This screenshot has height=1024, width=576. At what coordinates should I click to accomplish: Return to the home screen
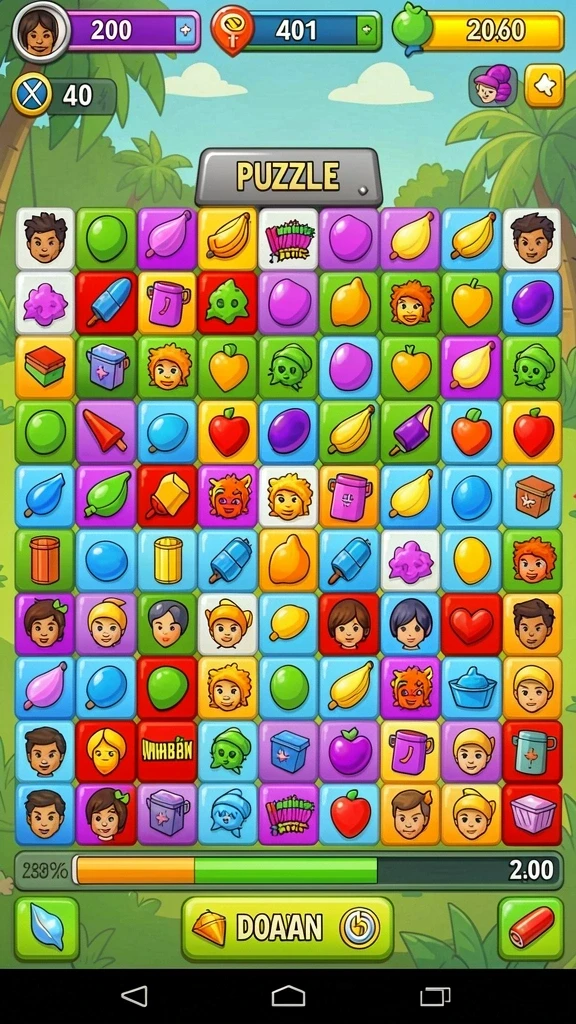[x=288, y=996]
